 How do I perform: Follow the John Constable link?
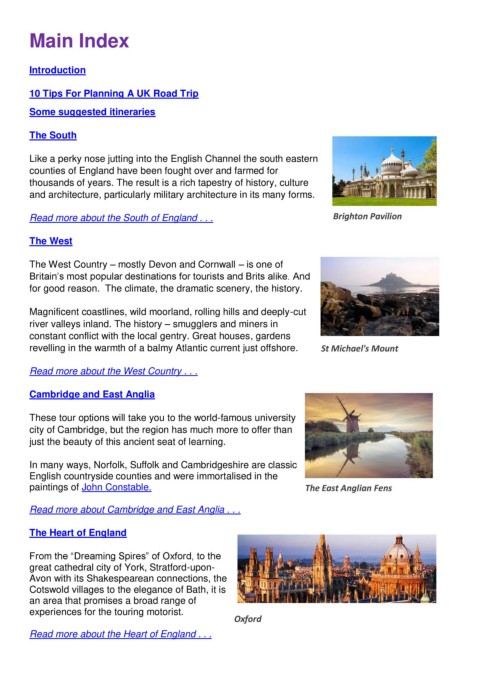[117, 487]
